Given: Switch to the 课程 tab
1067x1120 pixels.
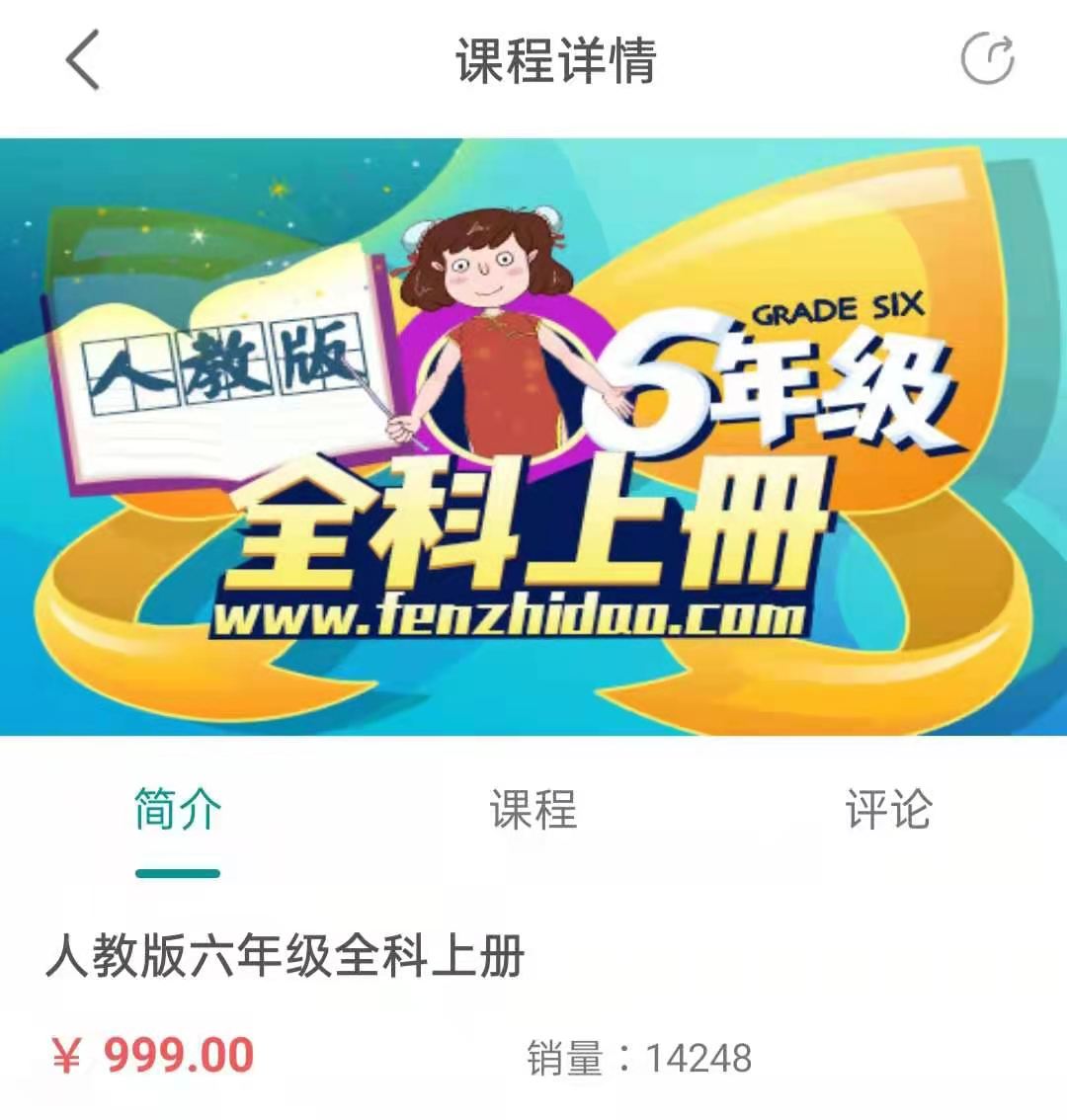Looking at the screenshot, I should click(x=533, y=811).
